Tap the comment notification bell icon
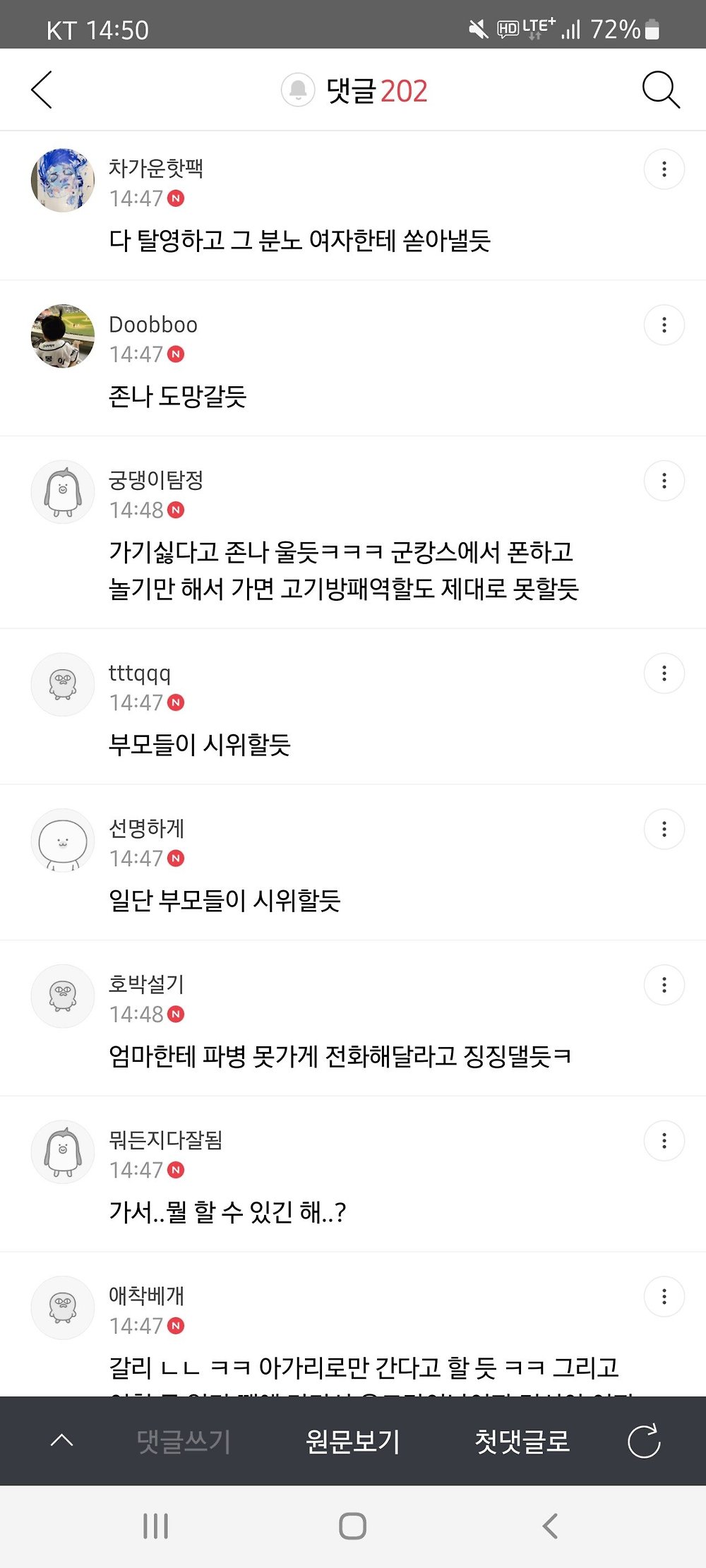 [x=298, y=90]
